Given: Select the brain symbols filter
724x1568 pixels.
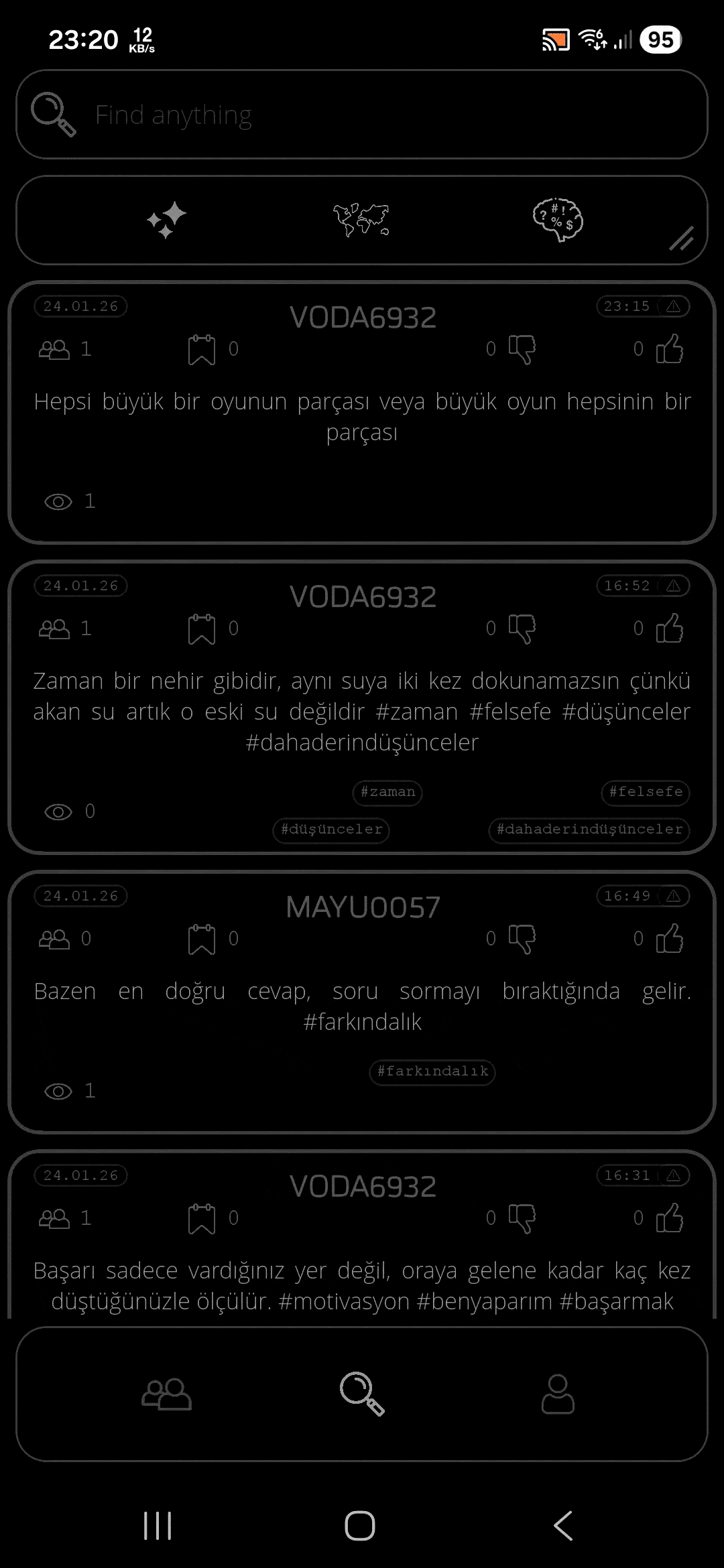Looking at the screenshot, I should (557, 220).
